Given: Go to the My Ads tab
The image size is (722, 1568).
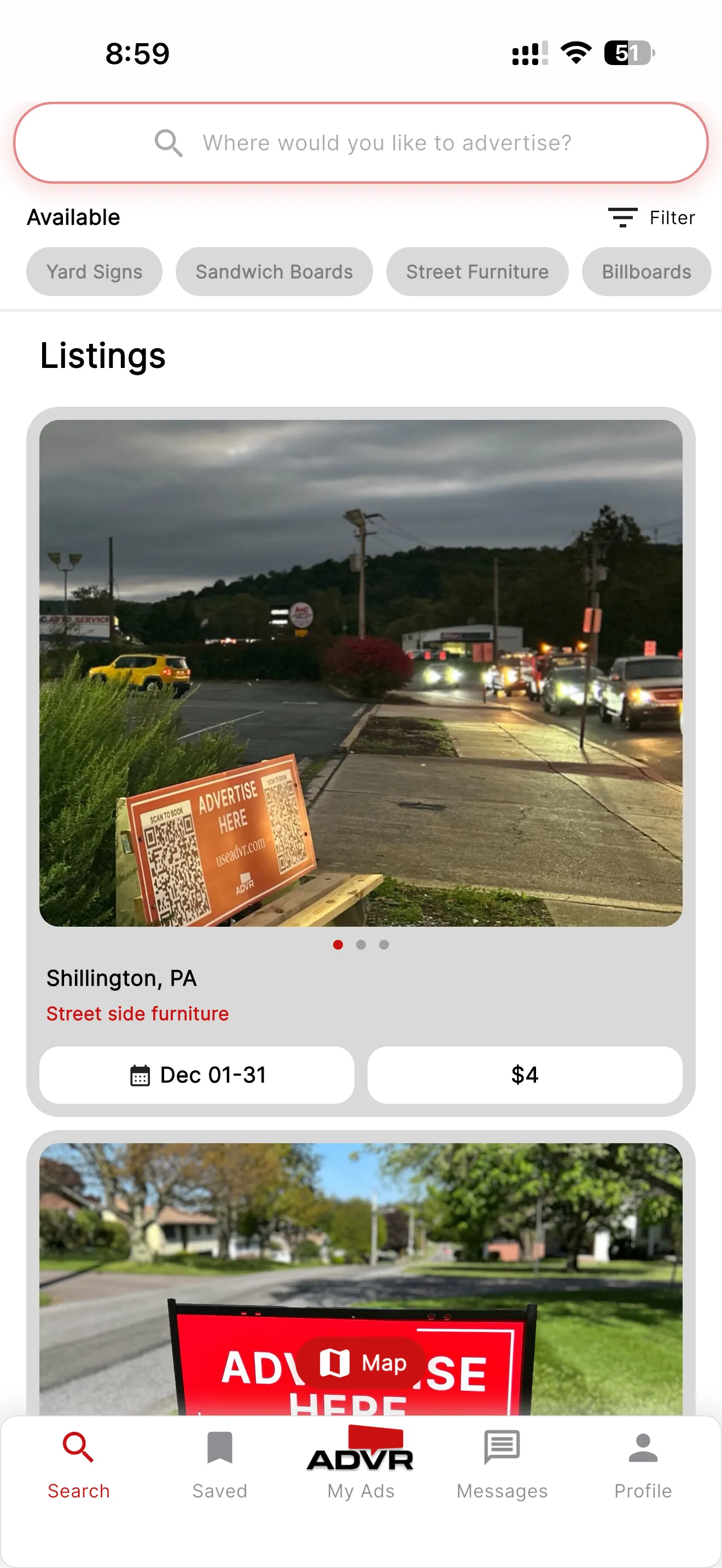Looking at the screenshot, I should [360, 1464].
